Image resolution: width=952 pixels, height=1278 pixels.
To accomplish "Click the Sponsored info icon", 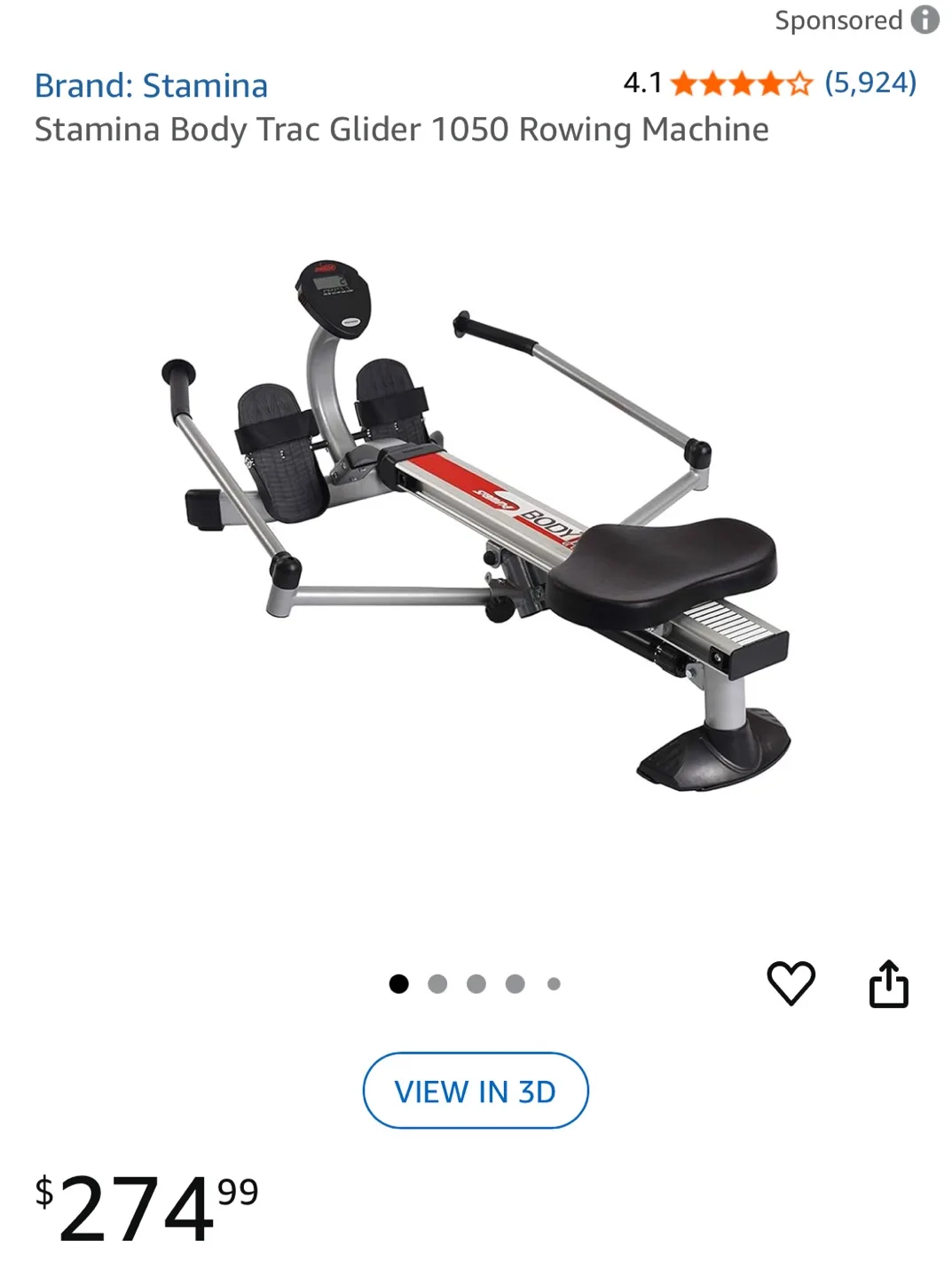I will [x=924, y=20].
